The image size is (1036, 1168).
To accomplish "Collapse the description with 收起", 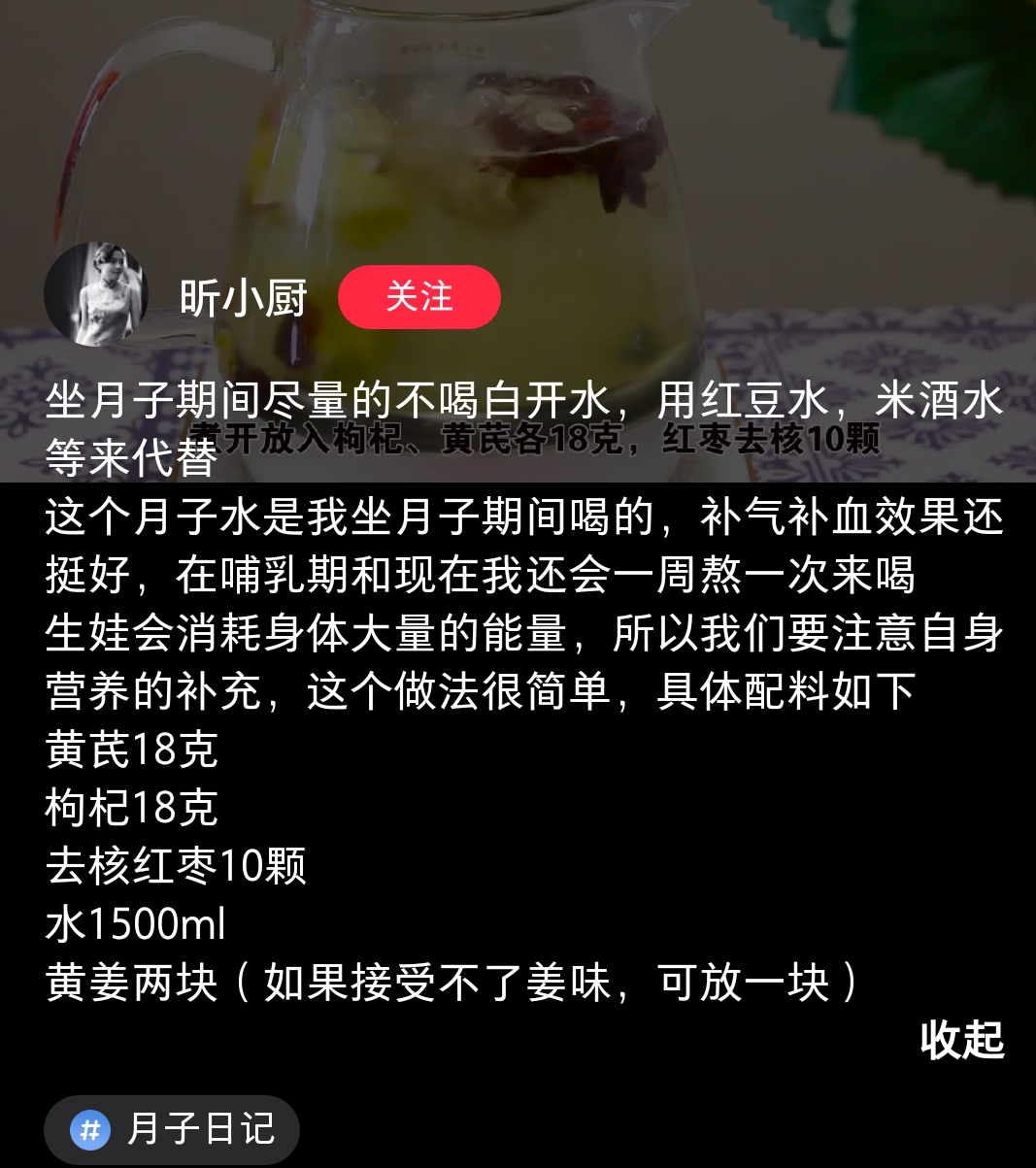I will click(961, 1040).
